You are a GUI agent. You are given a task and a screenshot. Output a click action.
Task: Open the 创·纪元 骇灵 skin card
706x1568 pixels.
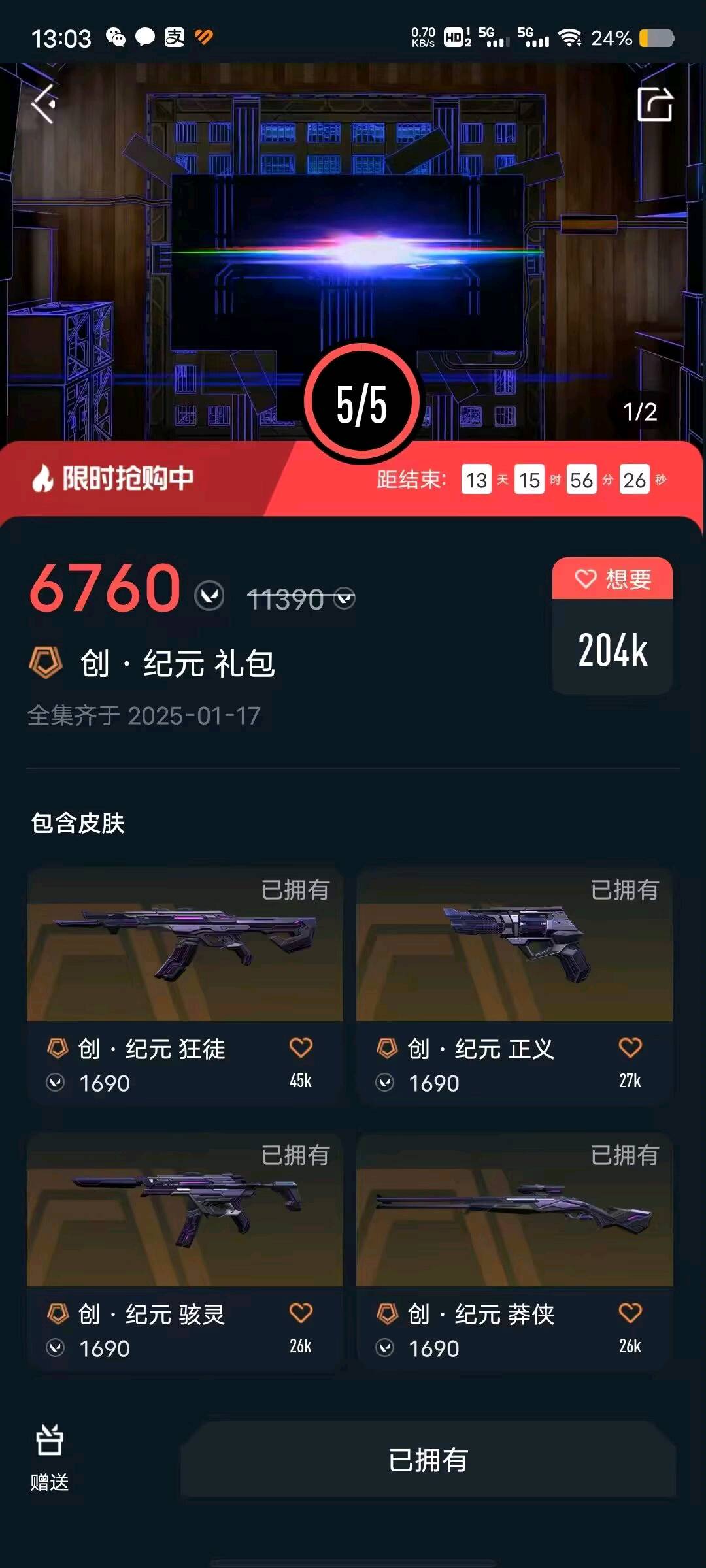click(x=185, y=1252)
